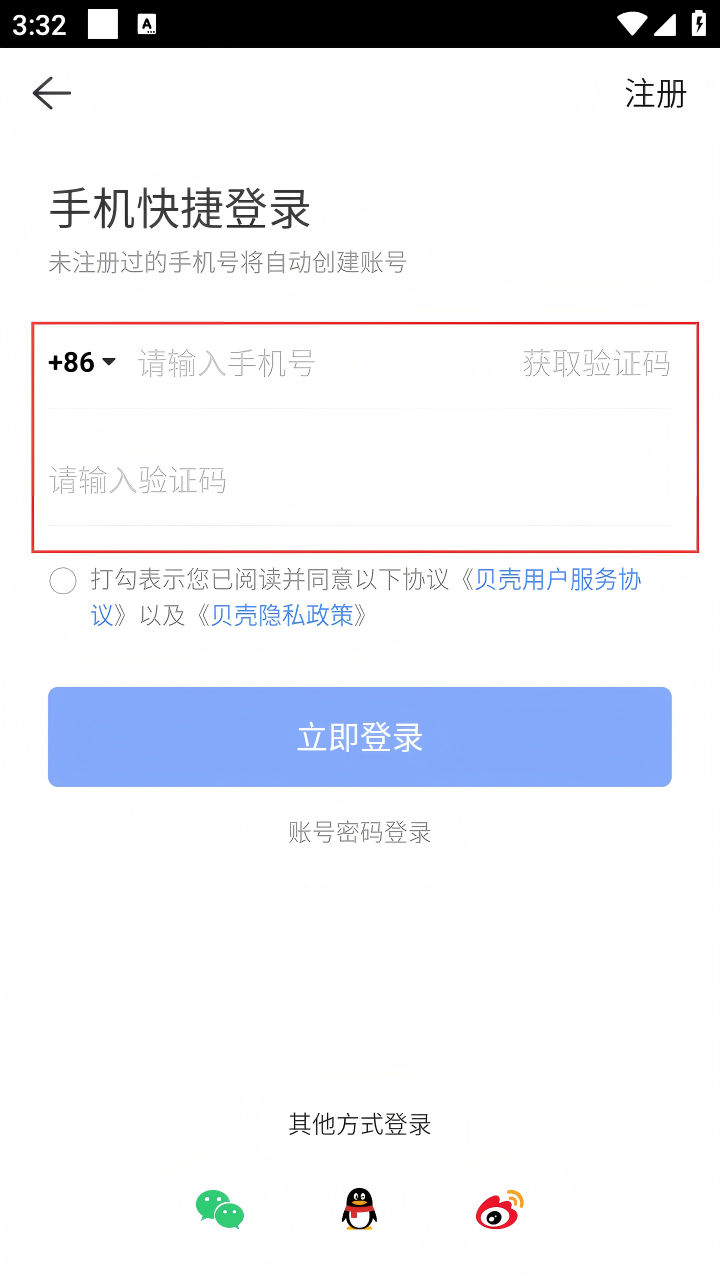This screenshot has height=1280, width=720.
Task: Go back using the top-left arrow
Action: (51, 93)
